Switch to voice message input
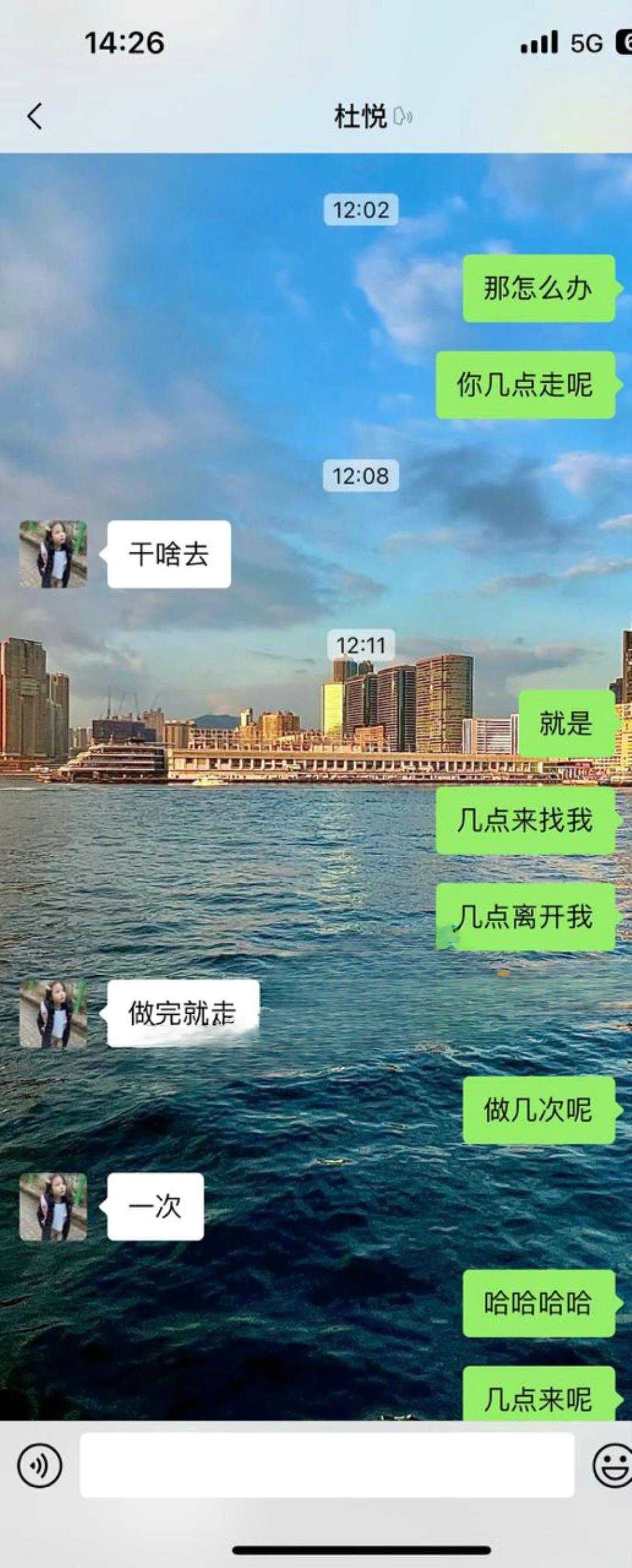This screenshot has height=1568, width=632. point(40,1466)
